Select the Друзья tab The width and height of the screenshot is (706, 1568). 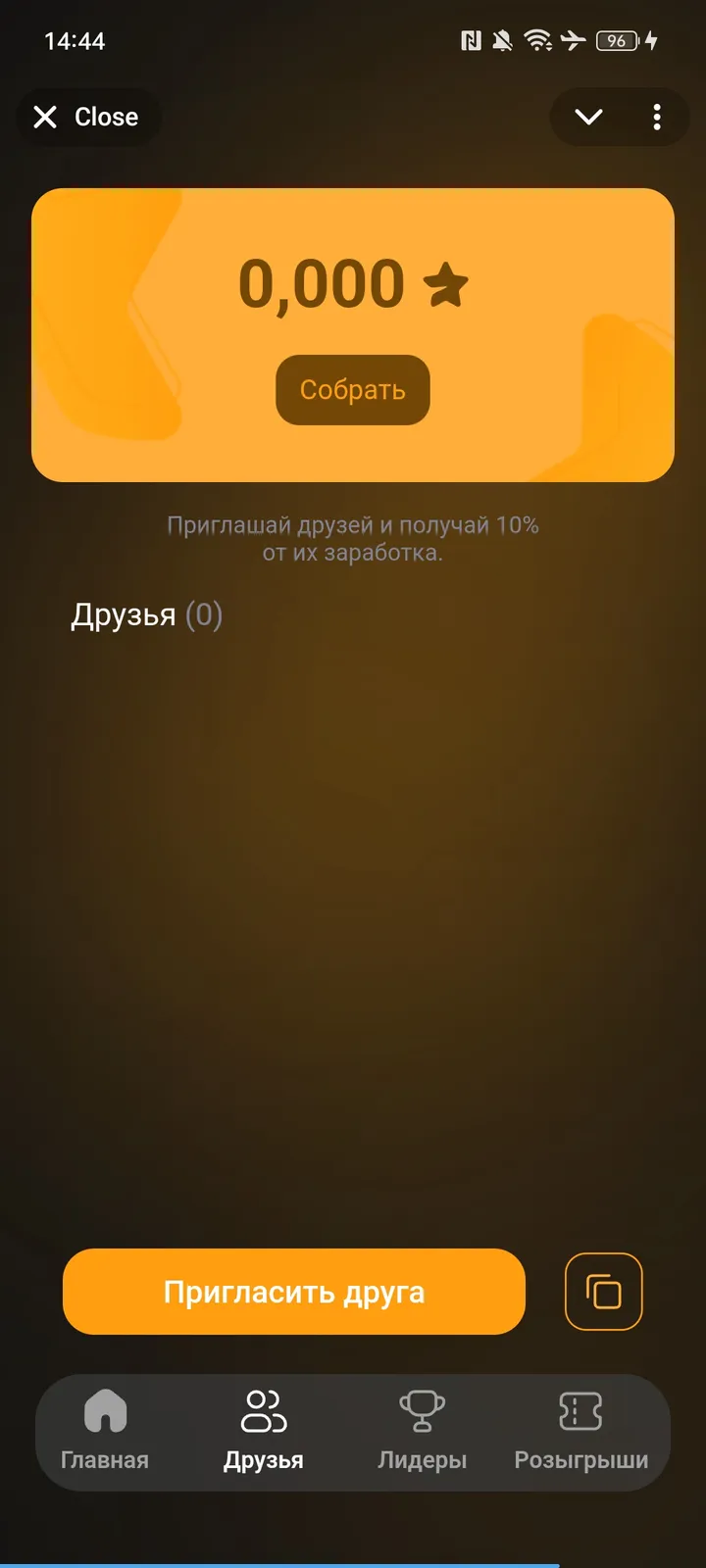(x=264, y=1431)
